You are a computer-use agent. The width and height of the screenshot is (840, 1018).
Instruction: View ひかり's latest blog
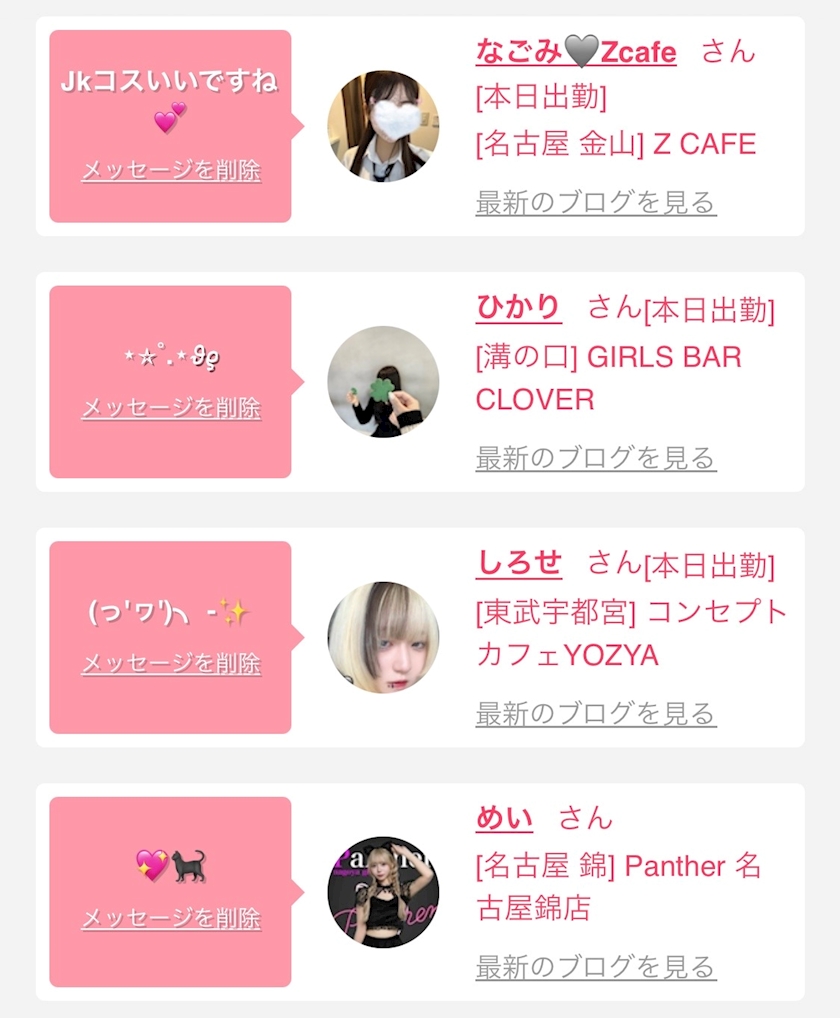tap(596, 458)
